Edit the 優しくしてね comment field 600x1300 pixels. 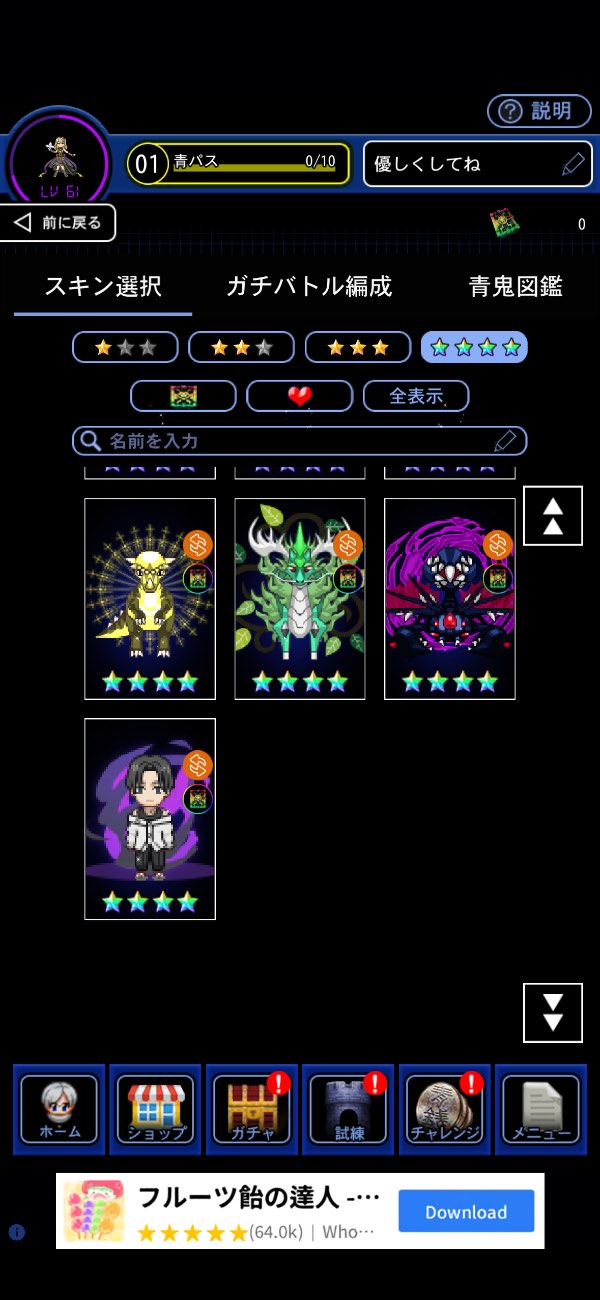(x=477, y=164)
